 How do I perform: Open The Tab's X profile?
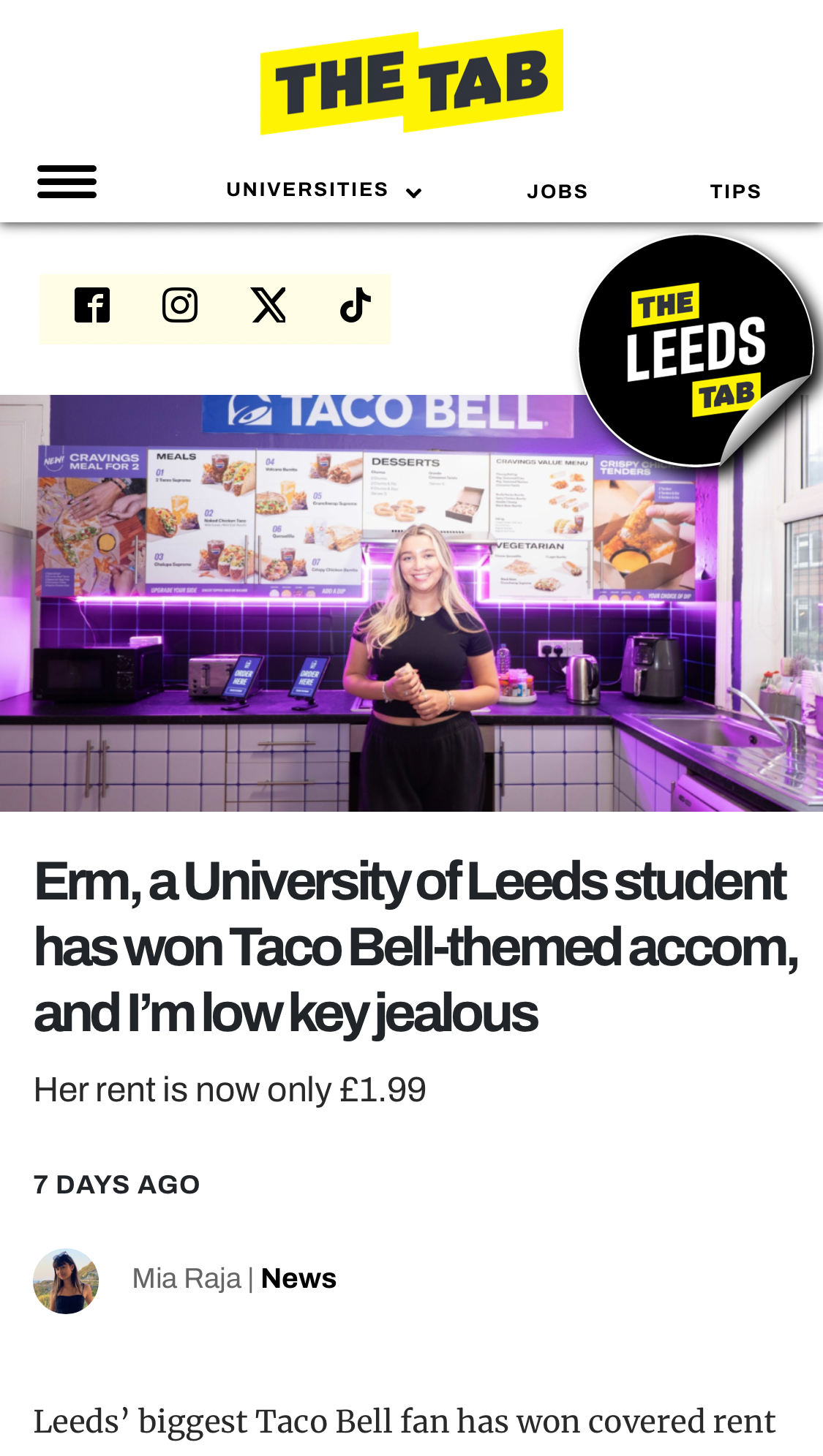[x=268, y=306]
